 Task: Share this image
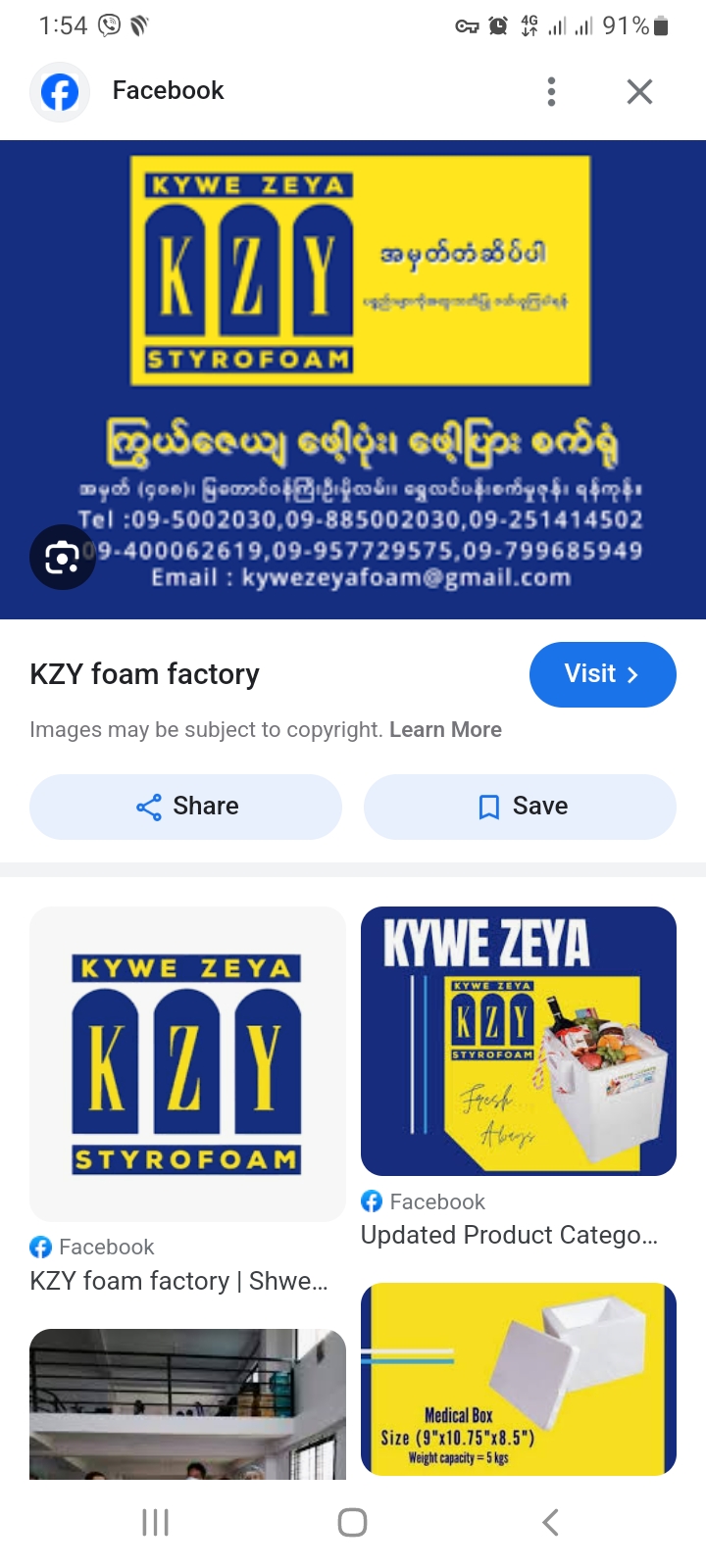(x=185, y=807)
